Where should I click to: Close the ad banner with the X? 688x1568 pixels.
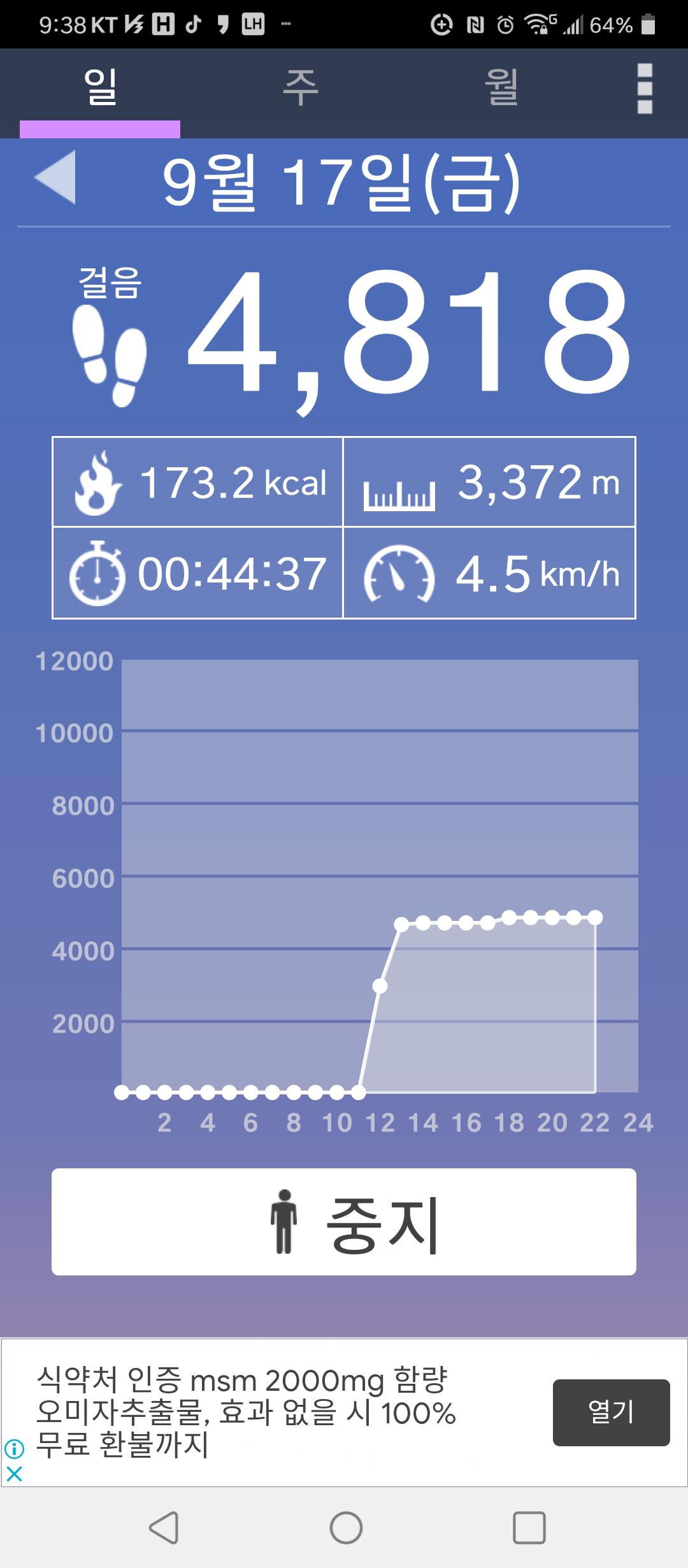tap(14, 1473)
